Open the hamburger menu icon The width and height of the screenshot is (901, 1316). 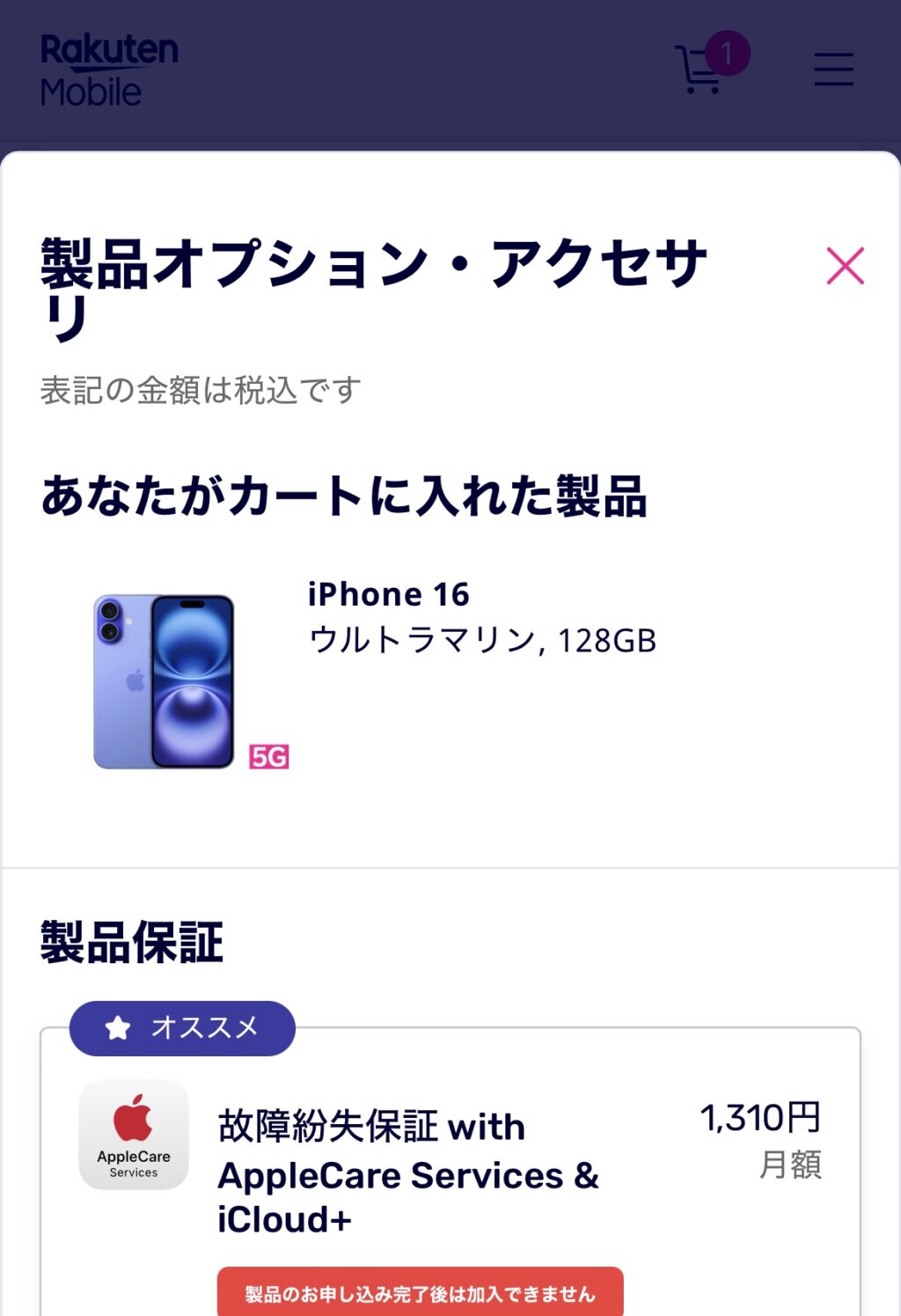(x=833, y=69)
